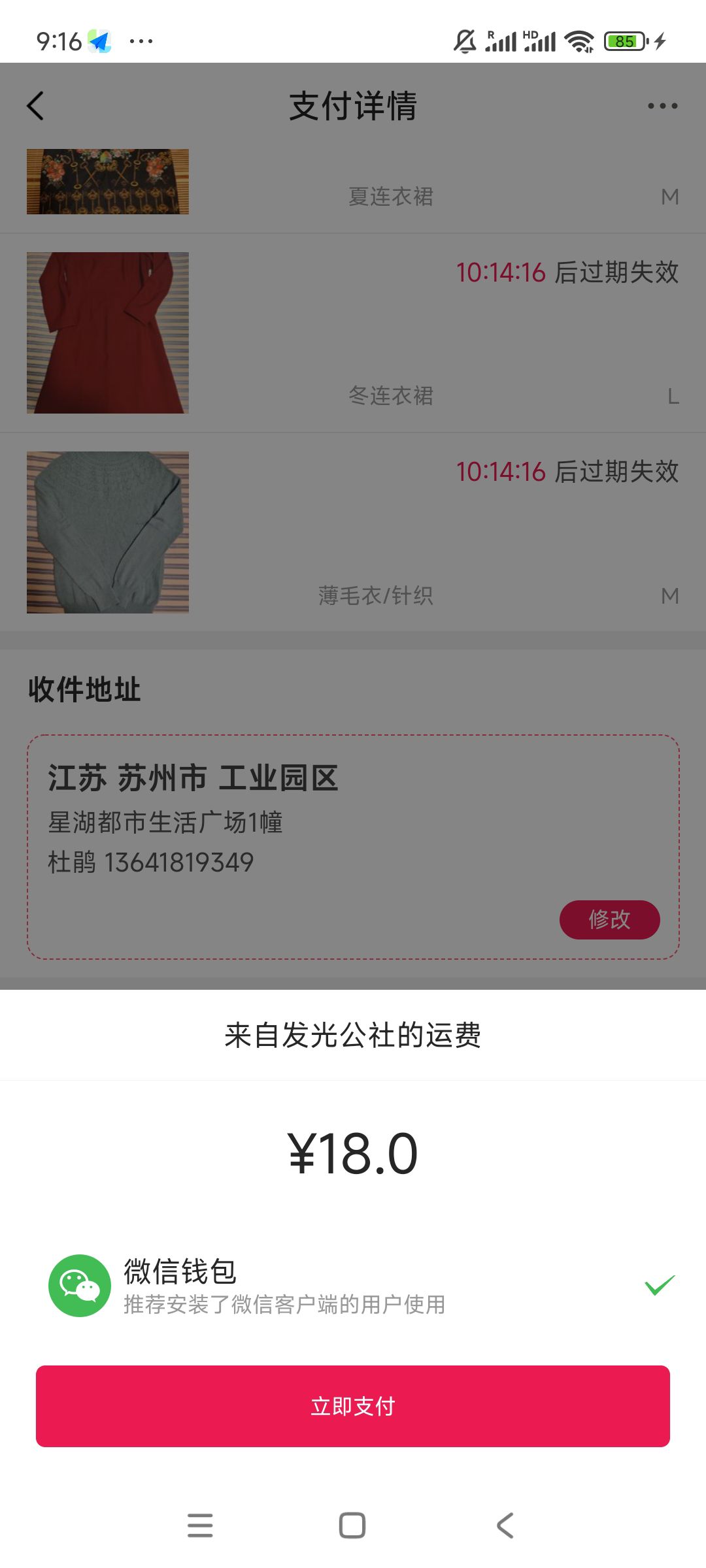Select 微信钱包 as payment method
This screenshot has height=1568, width=706.
[x=353, y=1285]
